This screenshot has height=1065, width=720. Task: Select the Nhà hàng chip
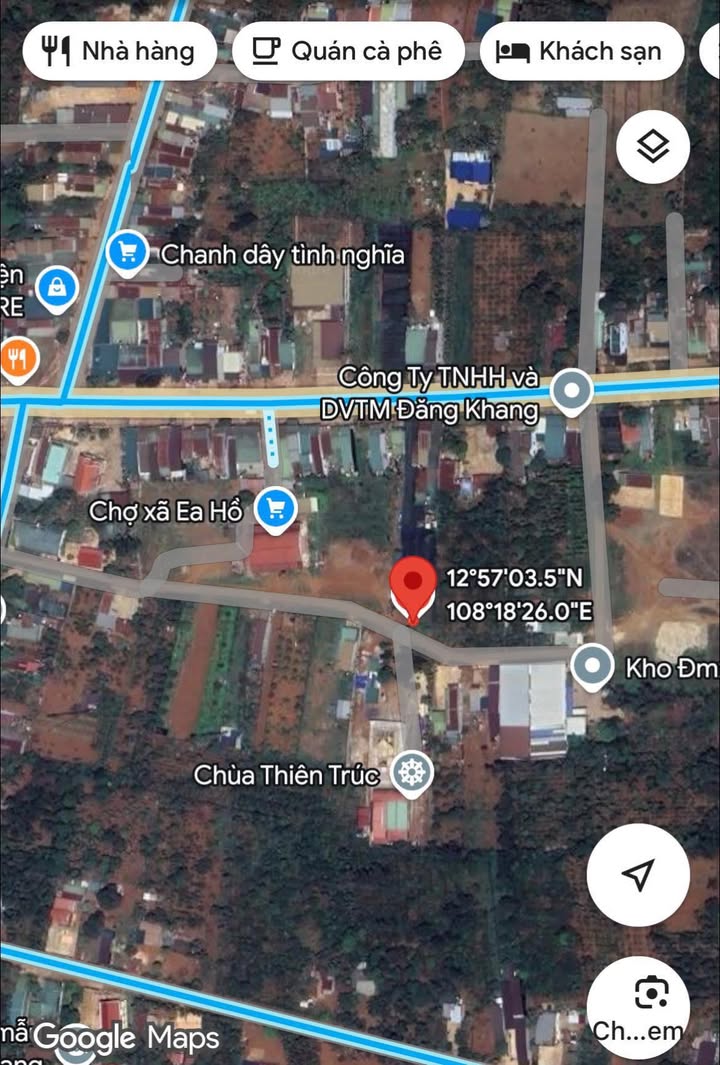point(118,51)
